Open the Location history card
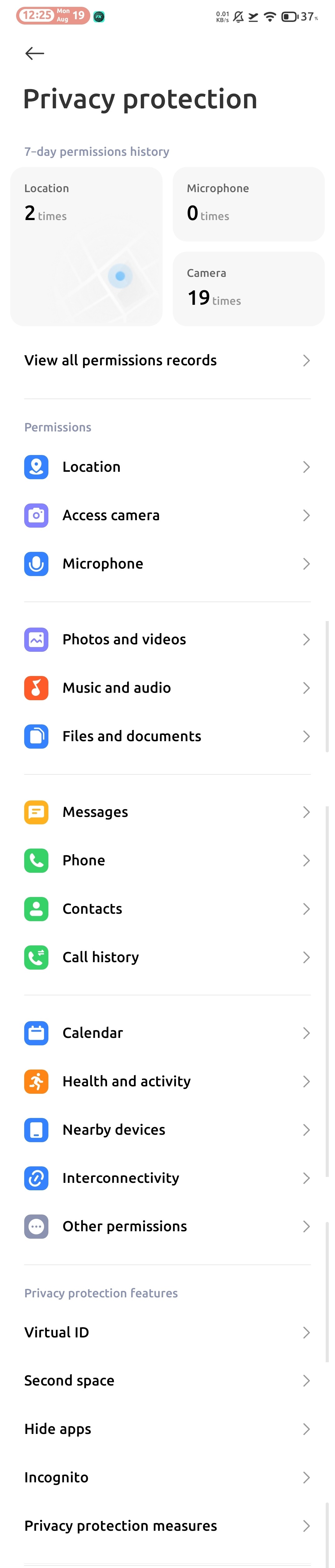 86,246
